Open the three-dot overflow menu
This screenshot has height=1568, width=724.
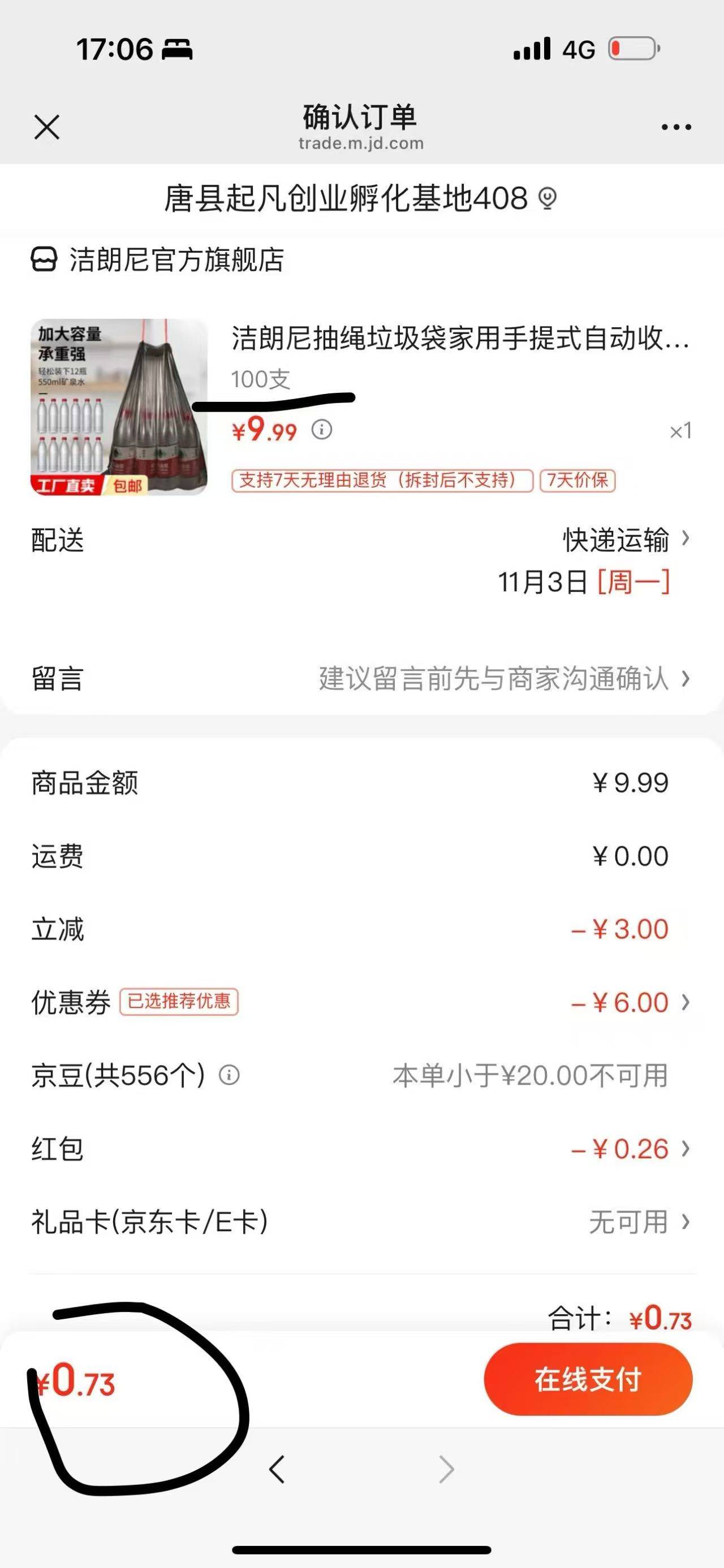click(676, 127)
